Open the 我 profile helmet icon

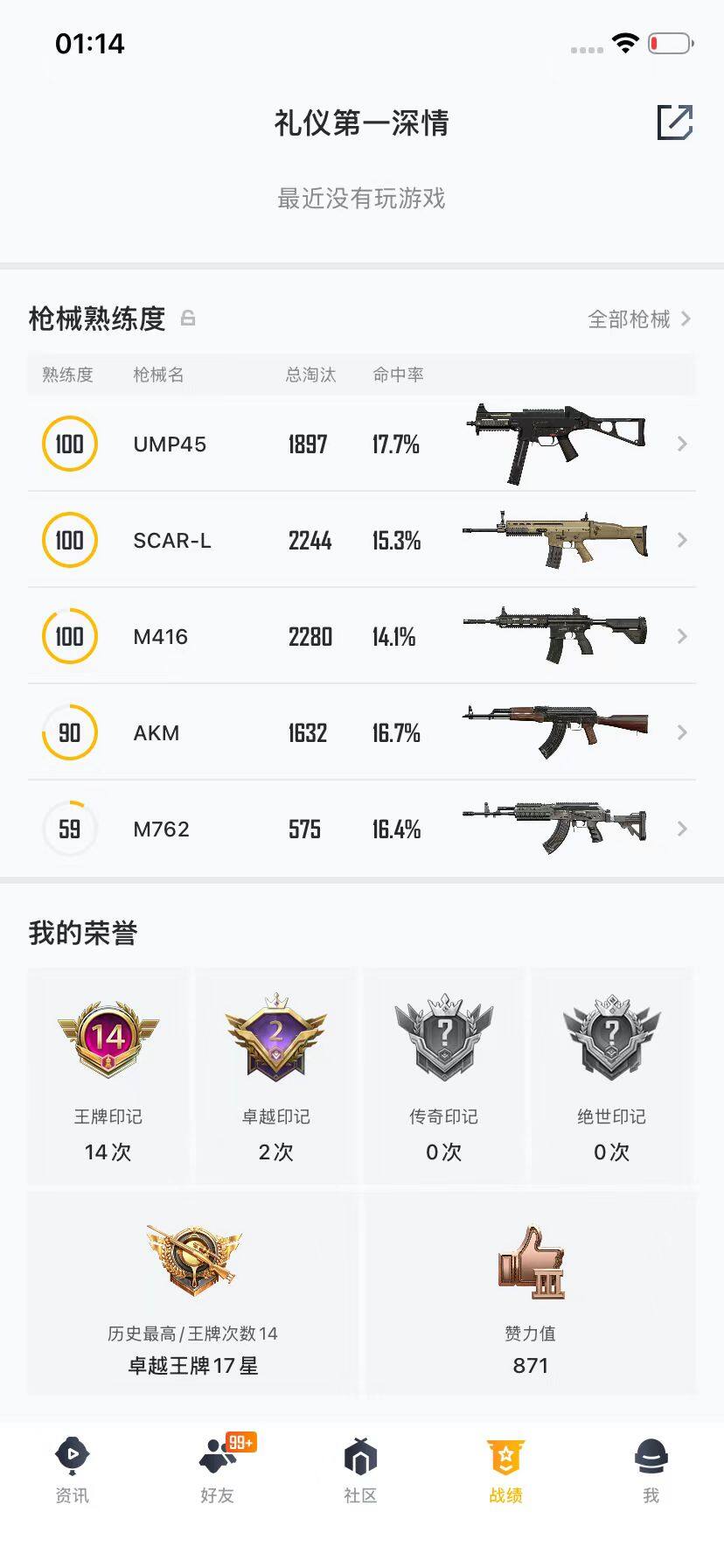[651, 1455]
